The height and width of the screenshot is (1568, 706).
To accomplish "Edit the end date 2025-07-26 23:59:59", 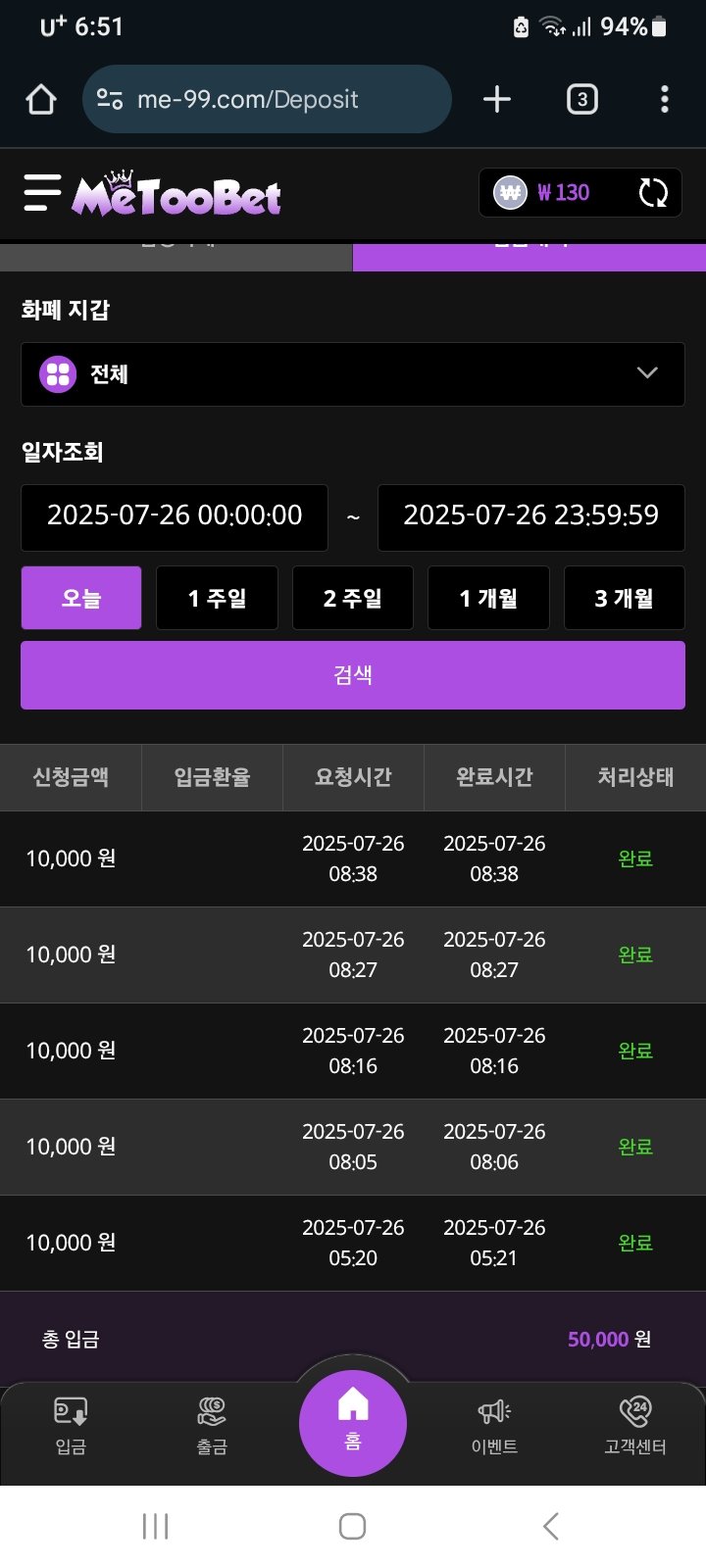I will tap(530, 516).
